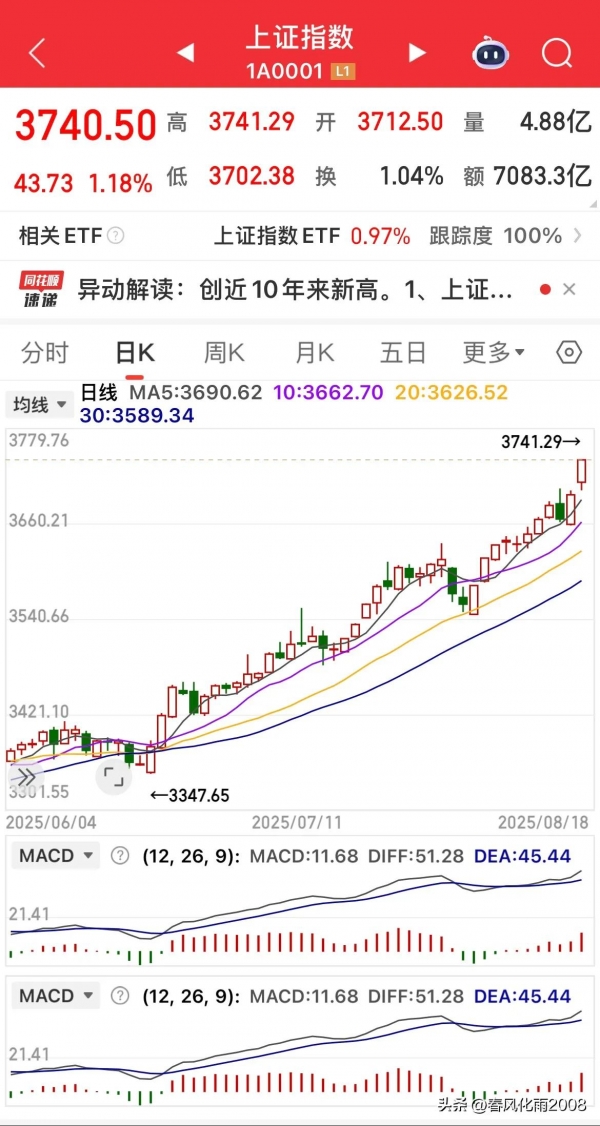This screenshot has height=1126, width=600.
Task: Open the first MACD indicator dropdown
Action: point(57,855)
